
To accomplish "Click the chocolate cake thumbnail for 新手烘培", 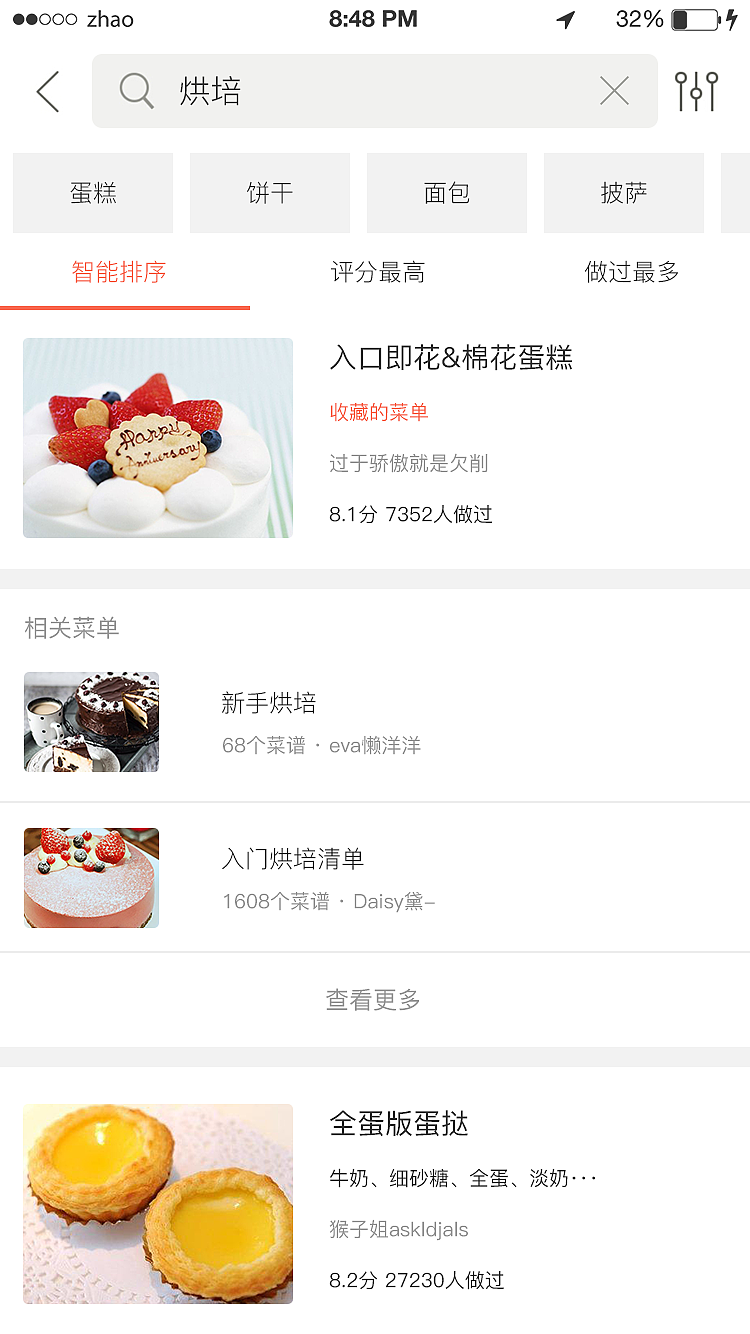I will pyautogui.click(x=91, y=722).
